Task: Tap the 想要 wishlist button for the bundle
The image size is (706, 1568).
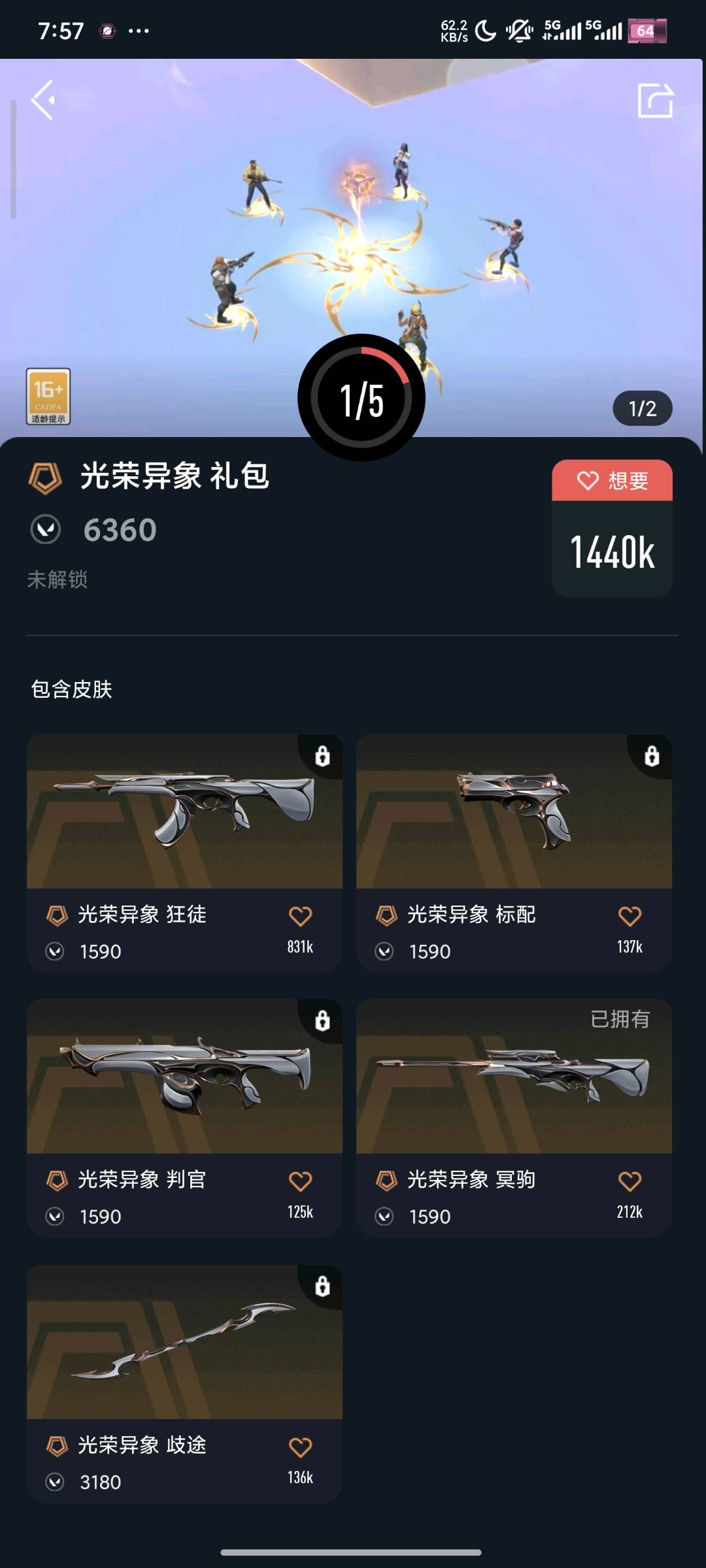Action: pos(612,481)
